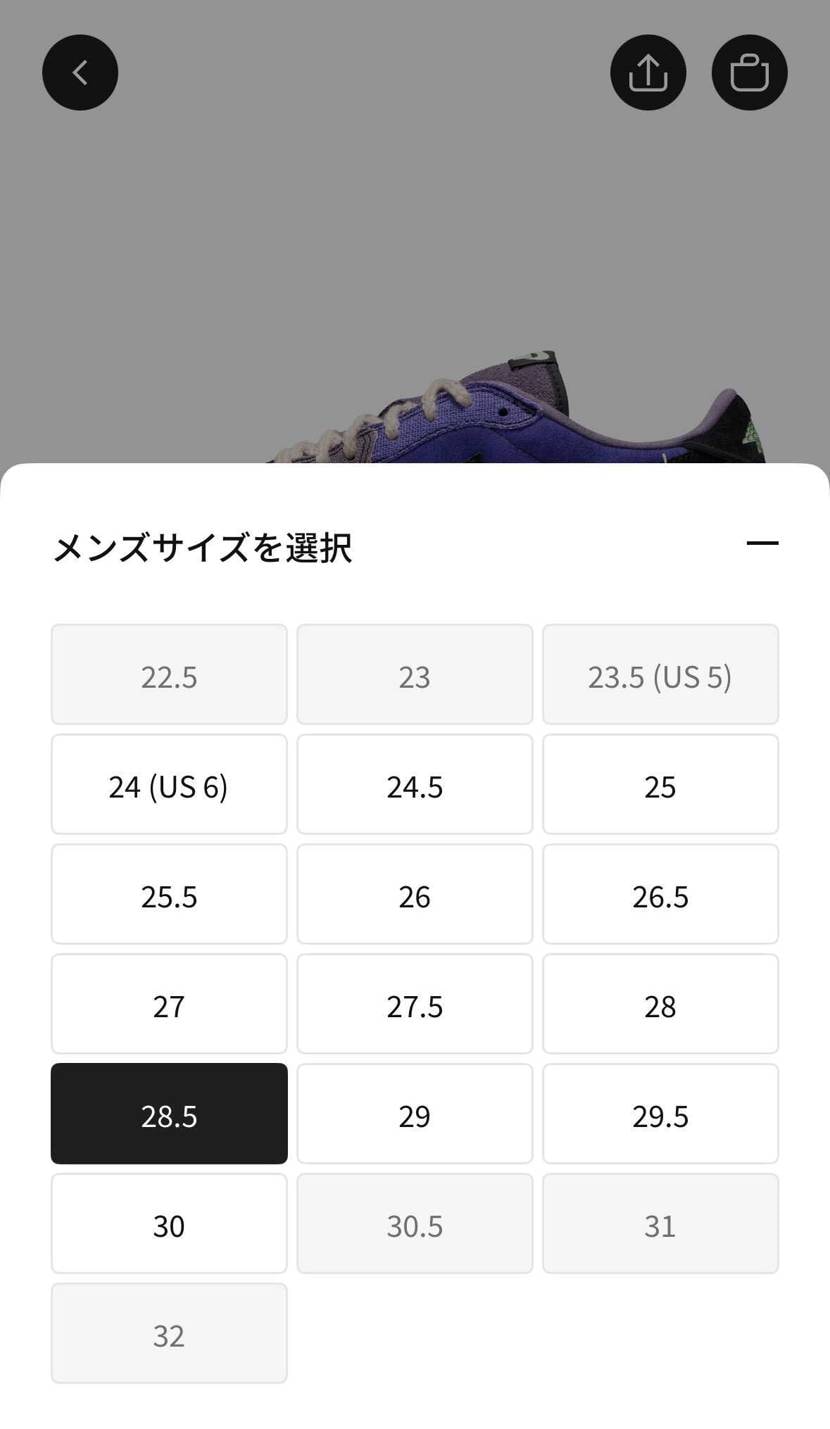Collapse the men's size selection sheet
Viewport: 830px width, 1429px height.
pyautogui.click(x=762, y=544)
